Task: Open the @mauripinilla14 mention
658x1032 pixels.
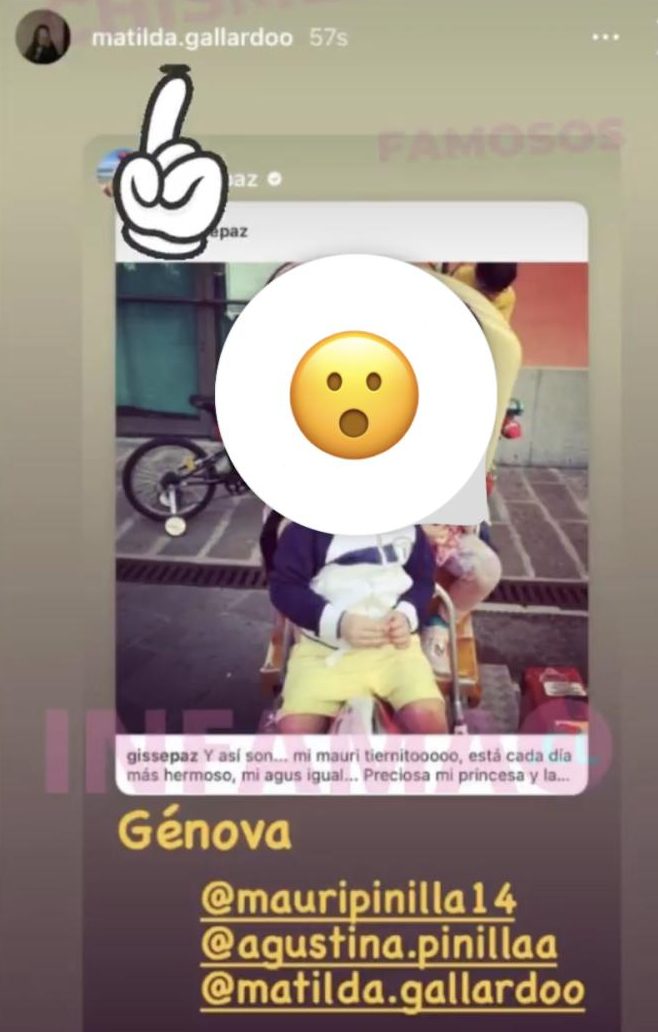Action: coord(357,899)
